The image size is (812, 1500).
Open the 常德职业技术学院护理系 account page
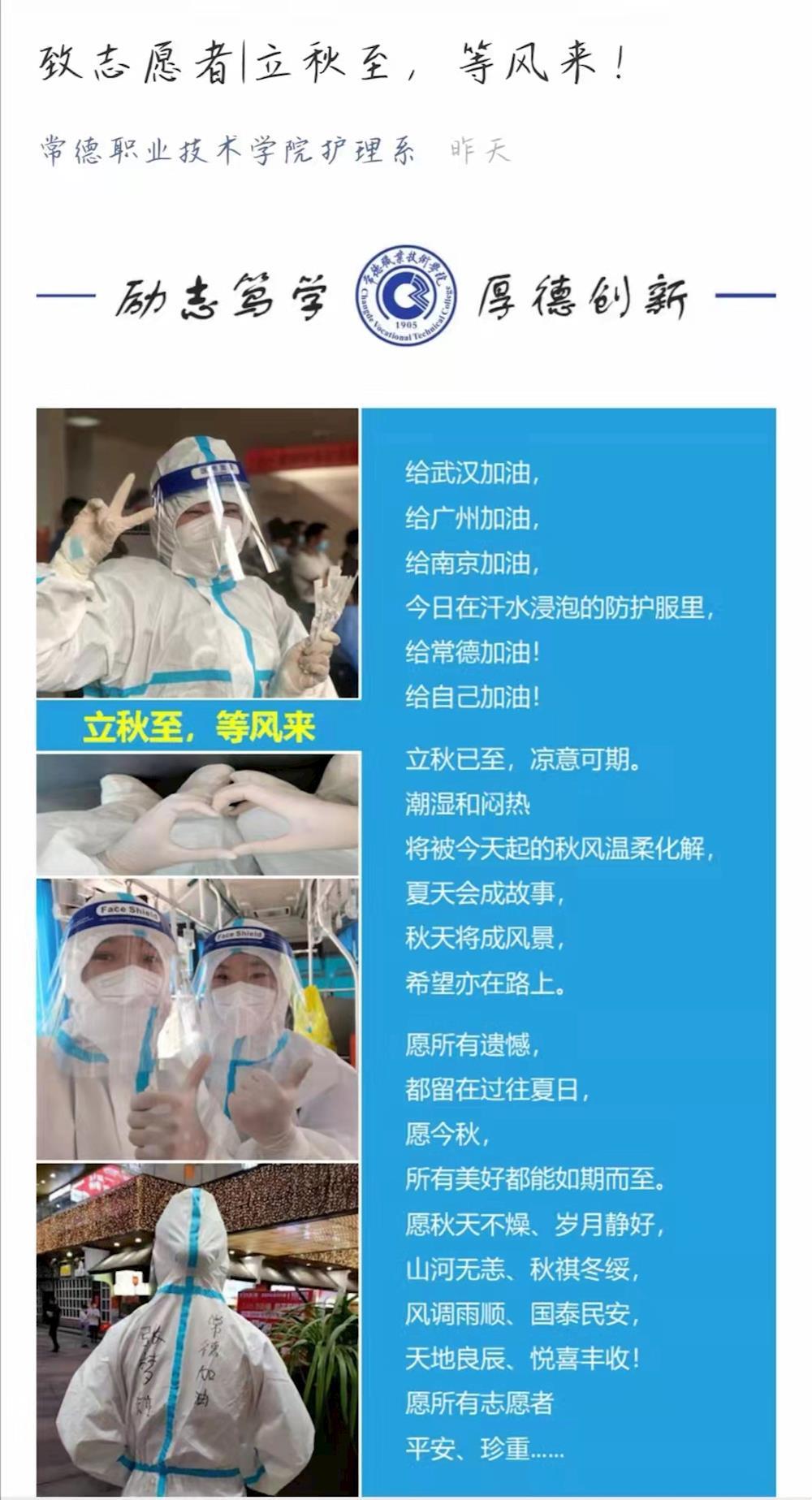(x=227, y=151)
